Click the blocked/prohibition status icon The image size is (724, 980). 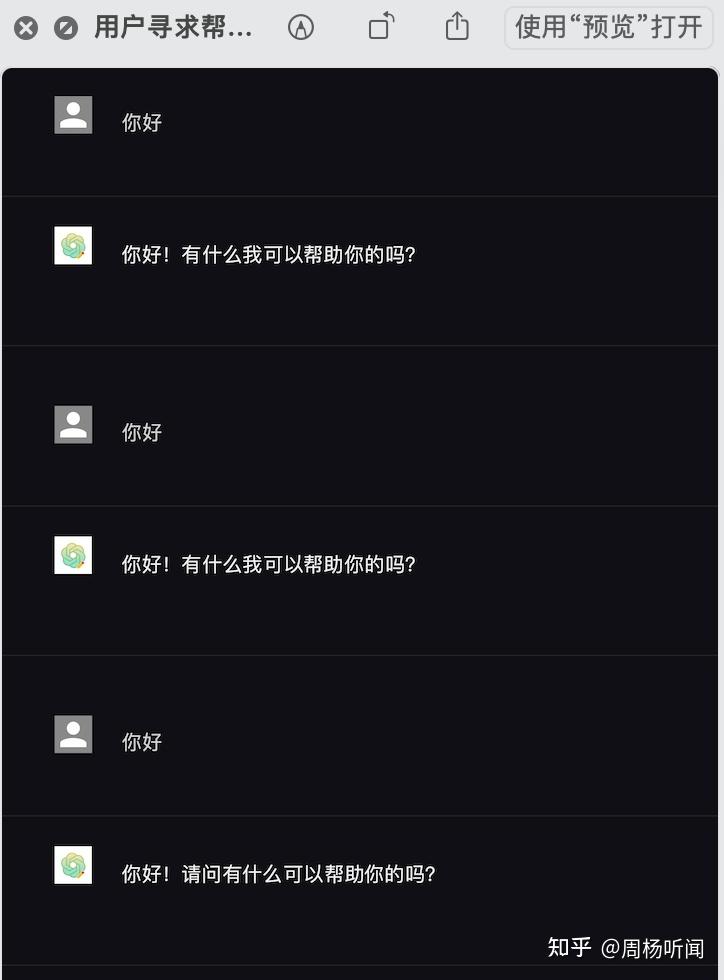click(x=66, y=28)
